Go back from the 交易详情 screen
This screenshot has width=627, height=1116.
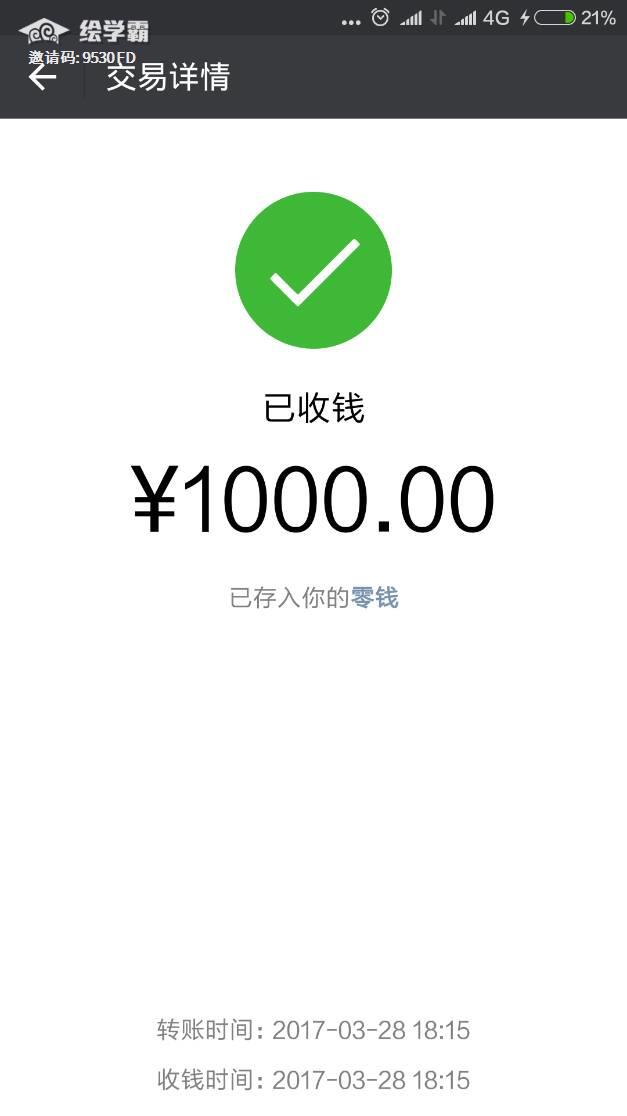pyautogui.click(x=42, y=77)
